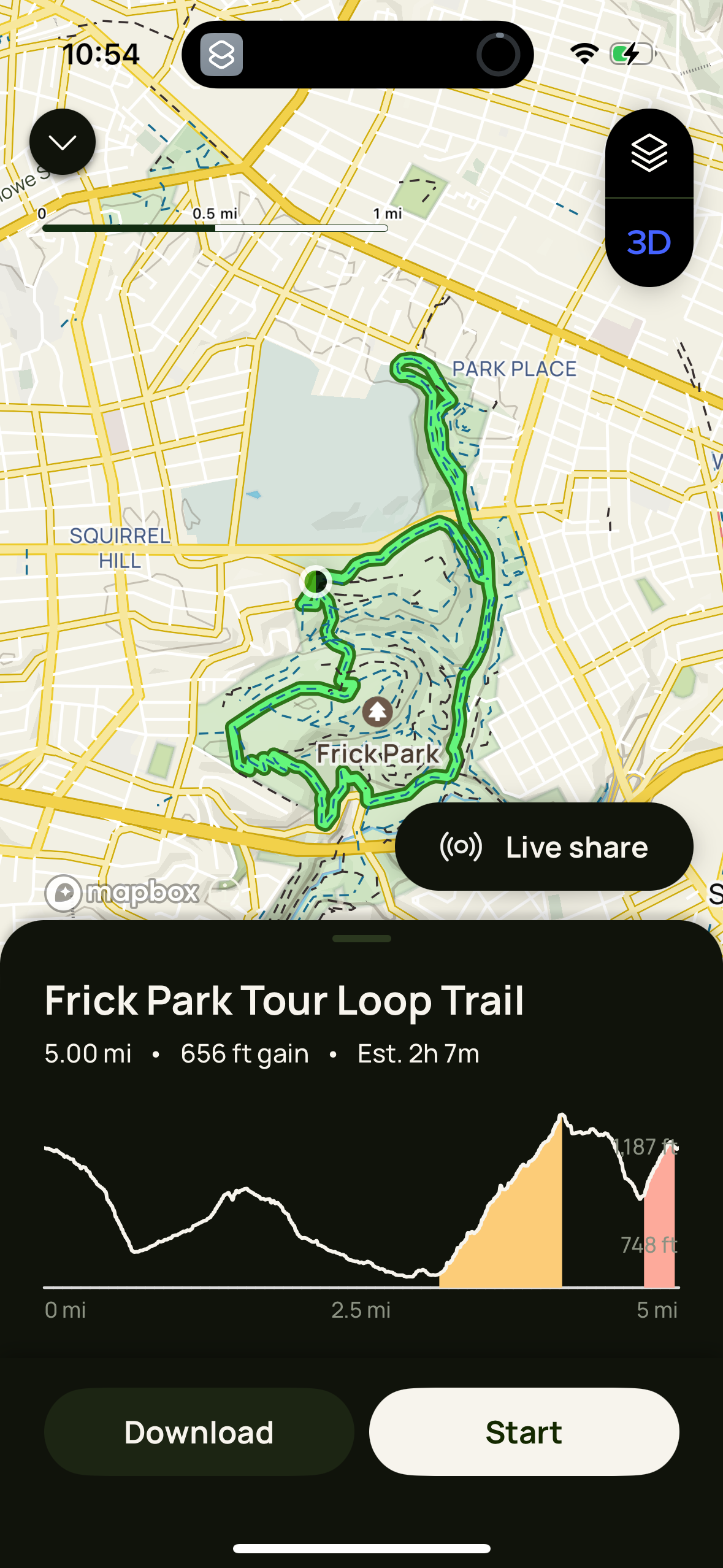Viewport: 723px width, 1568px height.
Task: Enable Live share
Action: 545,846
